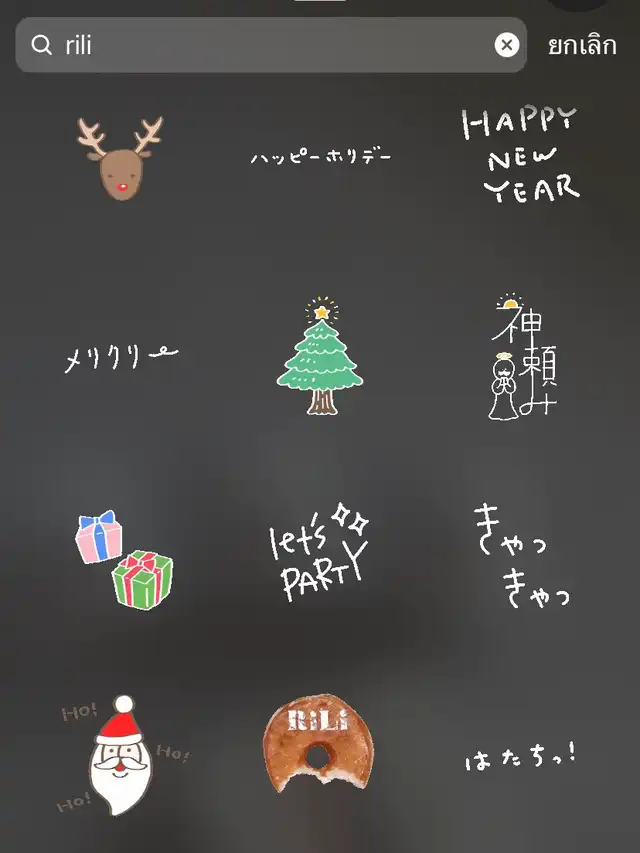This screenshot has height=853, width=640.
Task: Add the Happy New Year sticker
Action: (x=521, y=156)
